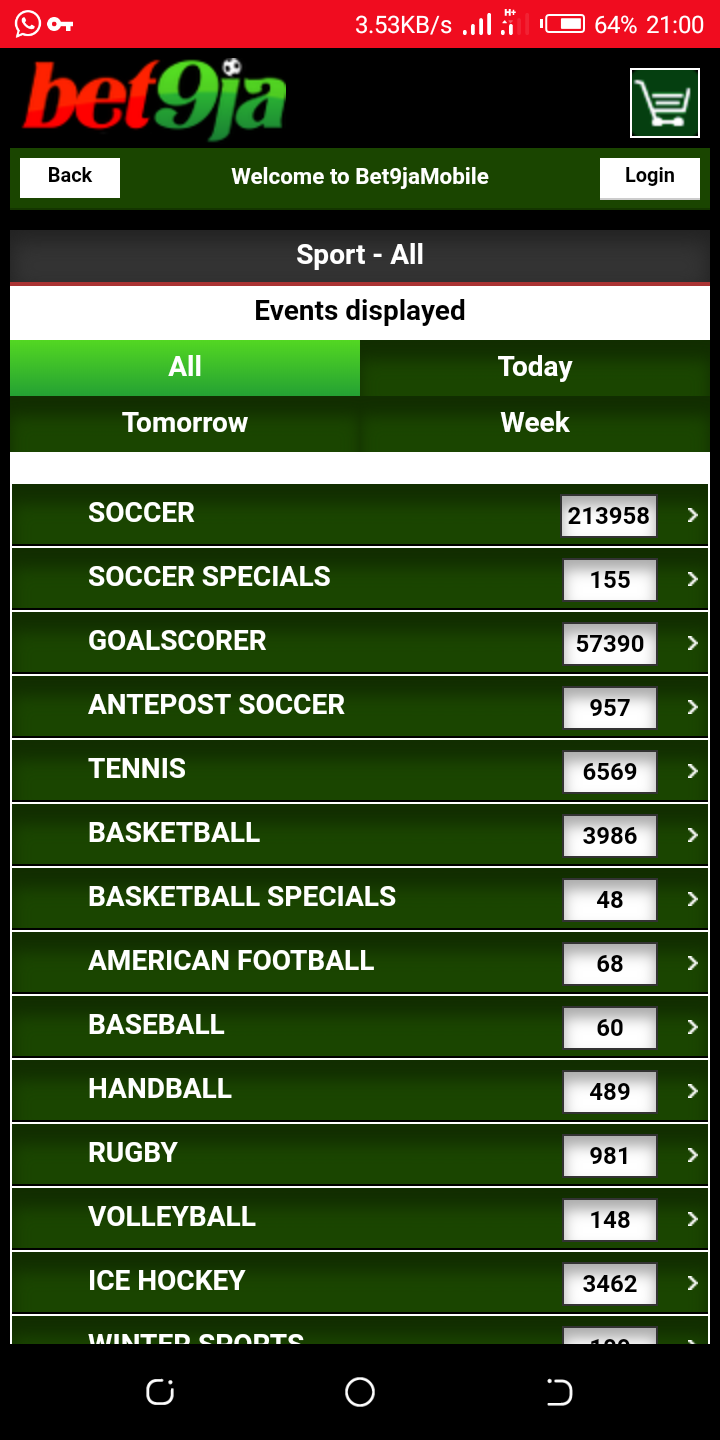Image resolution: width=720 pixels, height=1440 pixels.
Task: View American Football events
Action: point(360,962)
